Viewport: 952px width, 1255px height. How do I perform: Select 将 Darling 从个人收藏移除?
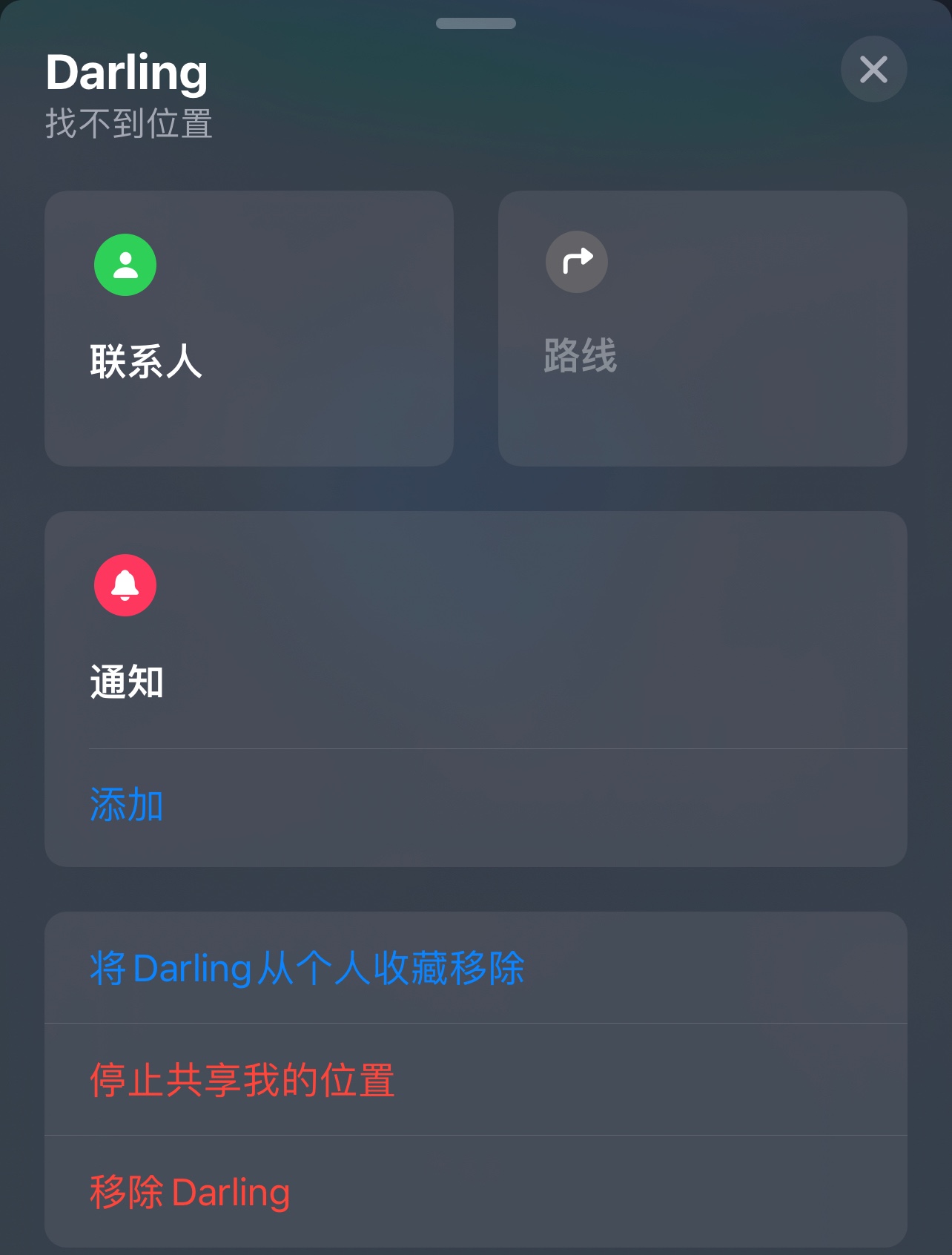pyautogui.click(x=307, y=968)
